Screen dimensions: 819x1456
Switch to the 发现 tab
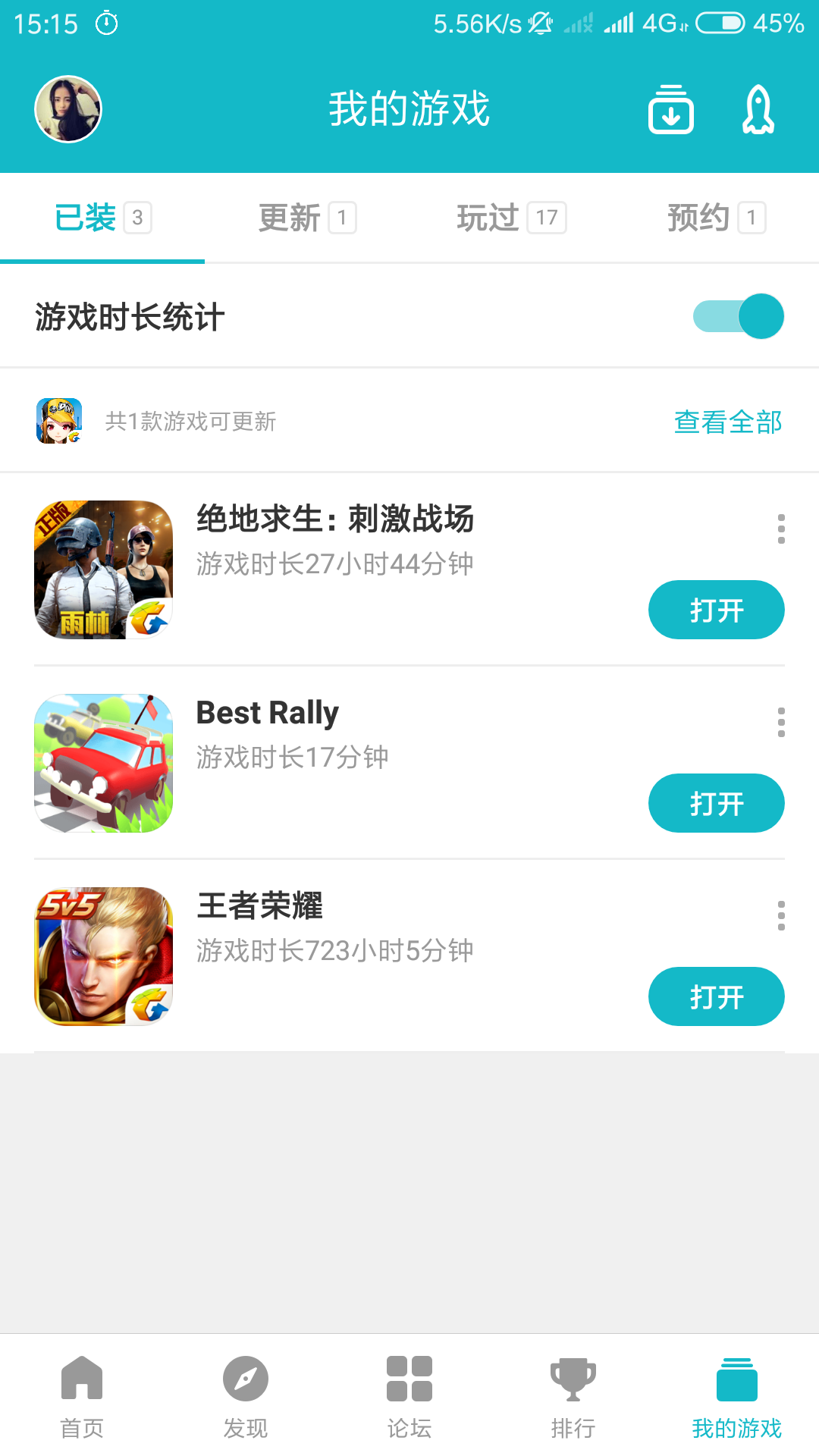tap(246, 1397)
